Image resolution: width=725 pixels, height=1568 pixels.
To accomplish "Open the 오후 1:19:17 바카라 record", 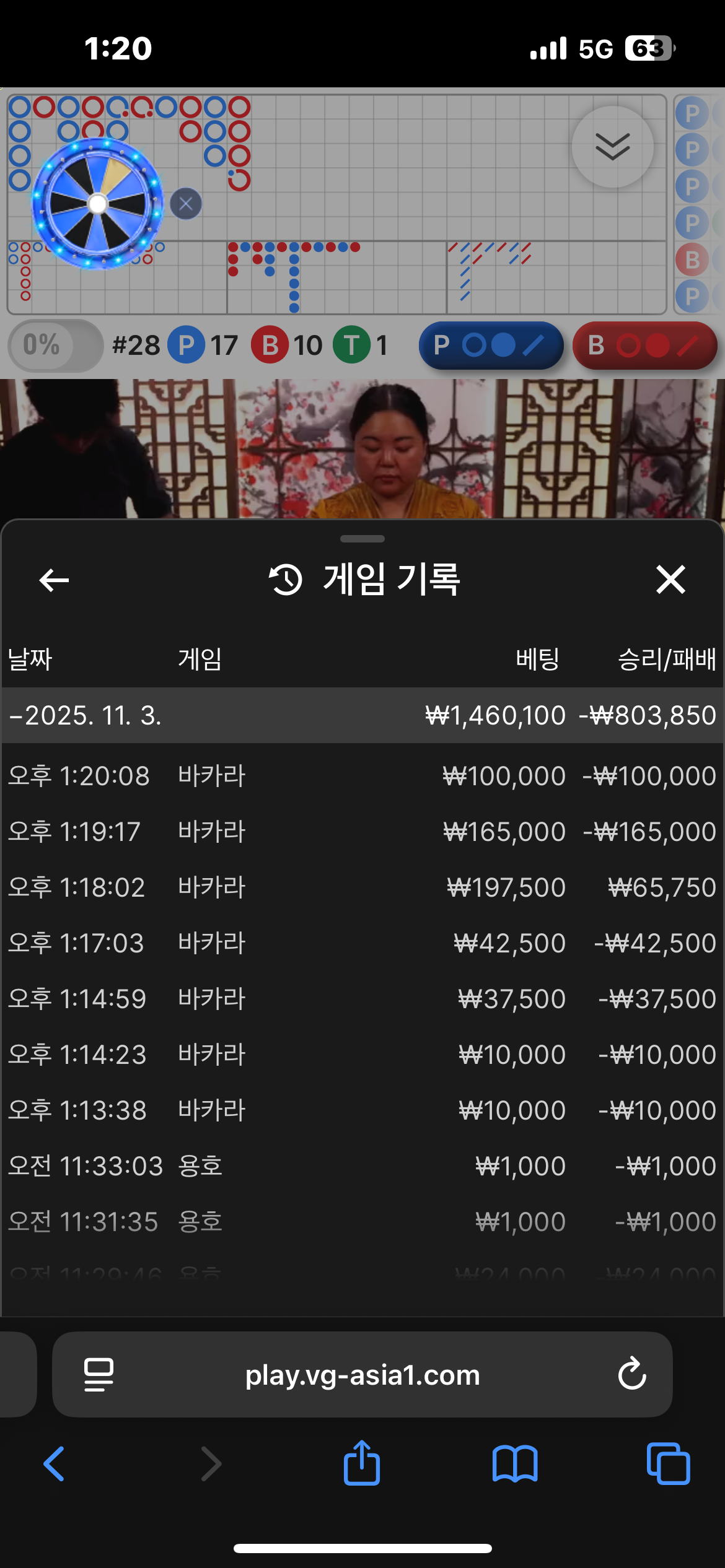I will click(x=362, y=832).
